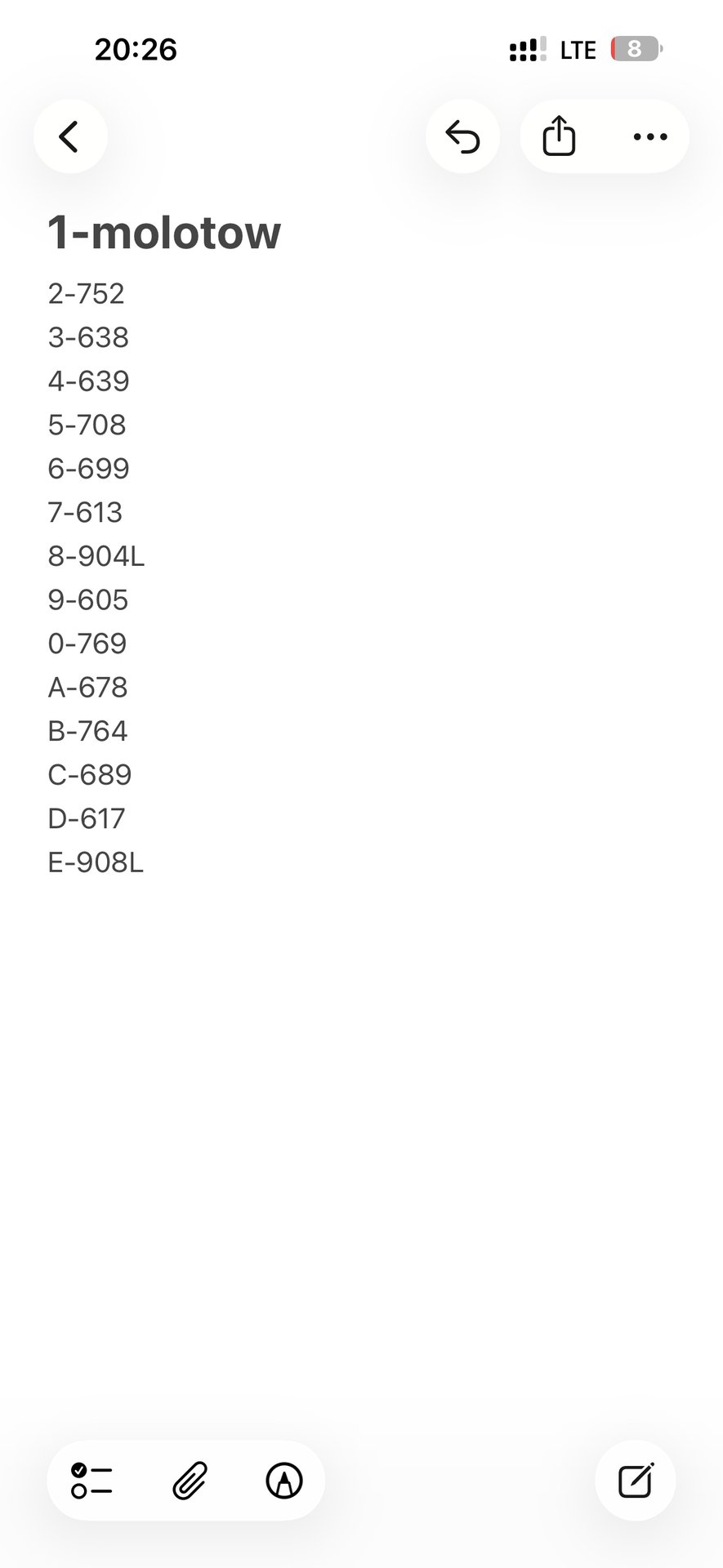Add a checklist to the note
The height and width of the screenshot is (1568, 723).
click(91, 1480)
